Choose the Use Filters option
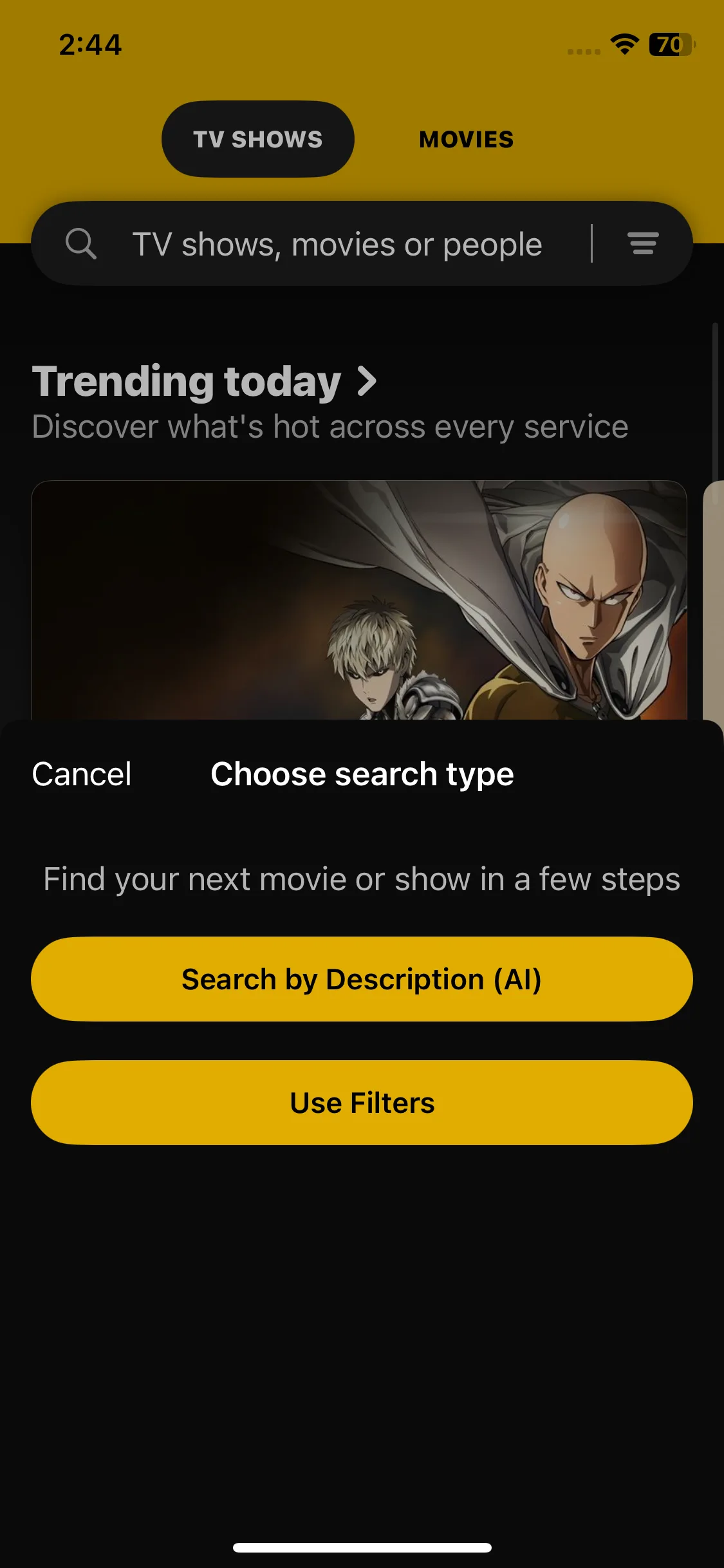Viewport: 724px width, 1568px height. pos(362,1103)
